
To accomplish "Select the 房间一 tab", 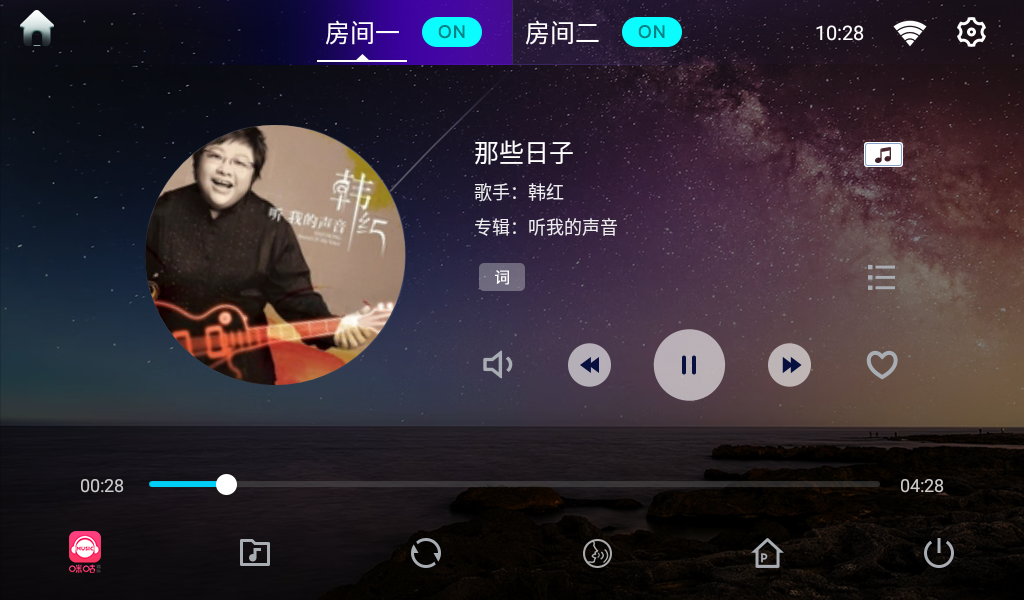I will pyautogui.click(x=362, y=33).
